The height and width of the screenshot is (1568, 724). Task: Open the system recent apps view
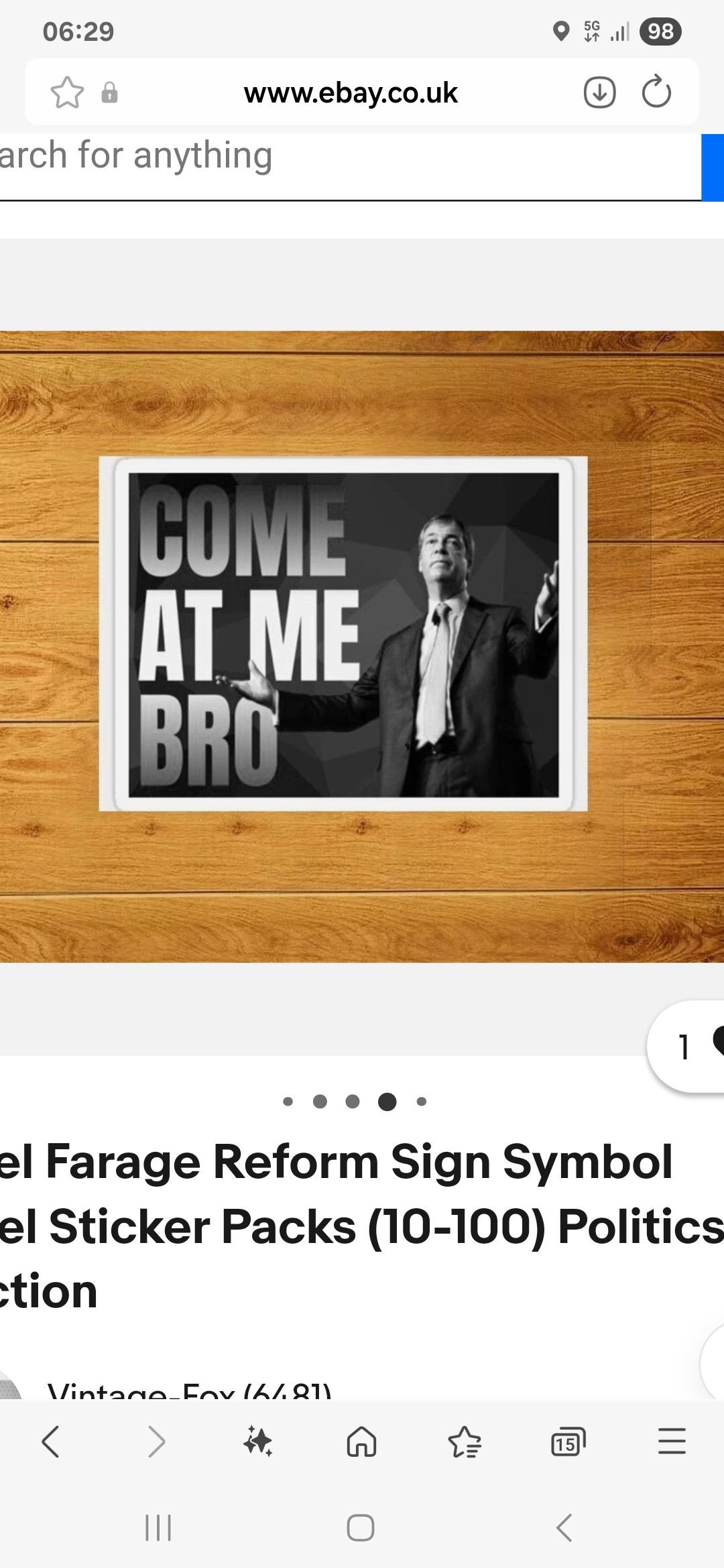click(x=158, y=1528)
